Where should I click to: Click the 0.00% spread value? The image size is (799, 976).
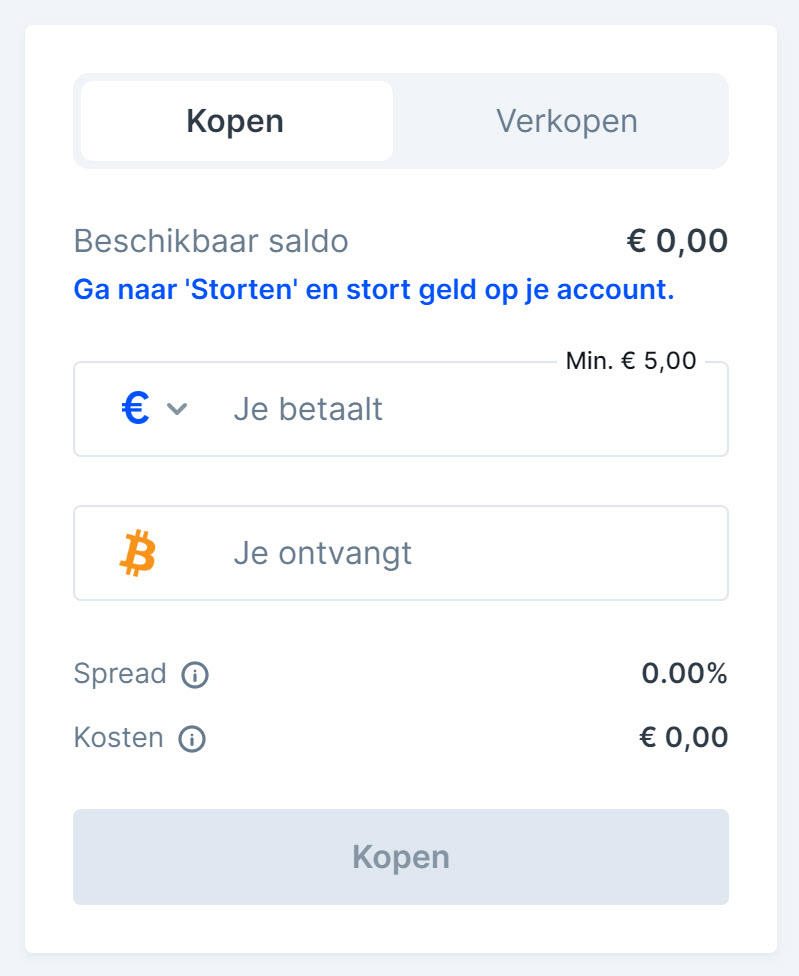tap(683, 674)
